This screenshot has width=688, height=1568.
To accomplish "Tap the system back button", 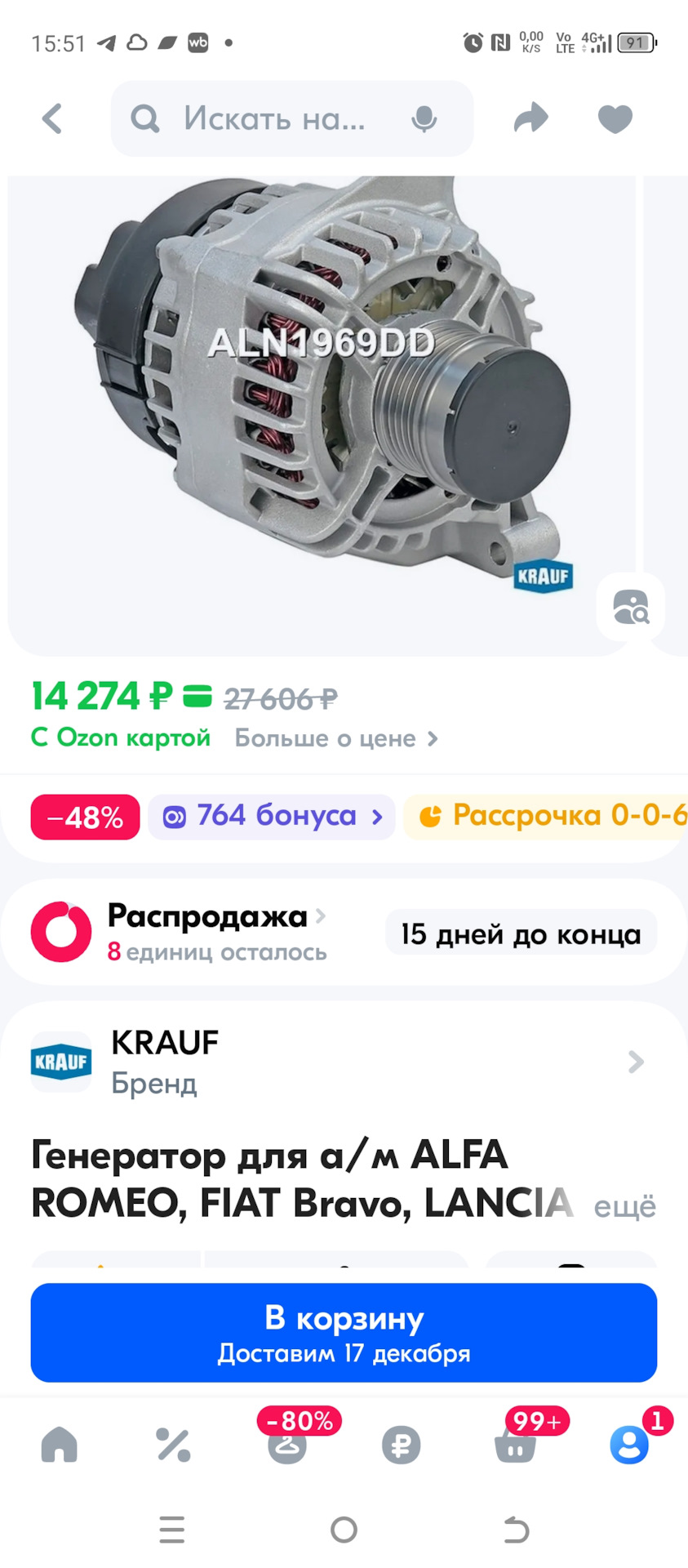I will (x=516, y=1529).
